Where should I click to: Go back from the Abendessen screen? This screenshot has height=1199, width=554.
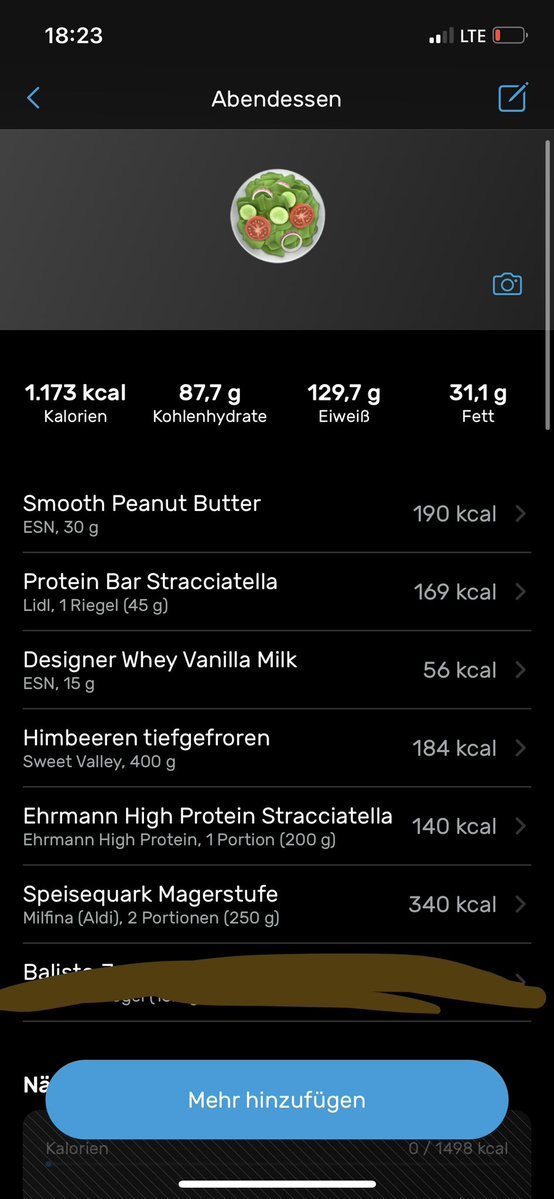[x=33, y=99]
